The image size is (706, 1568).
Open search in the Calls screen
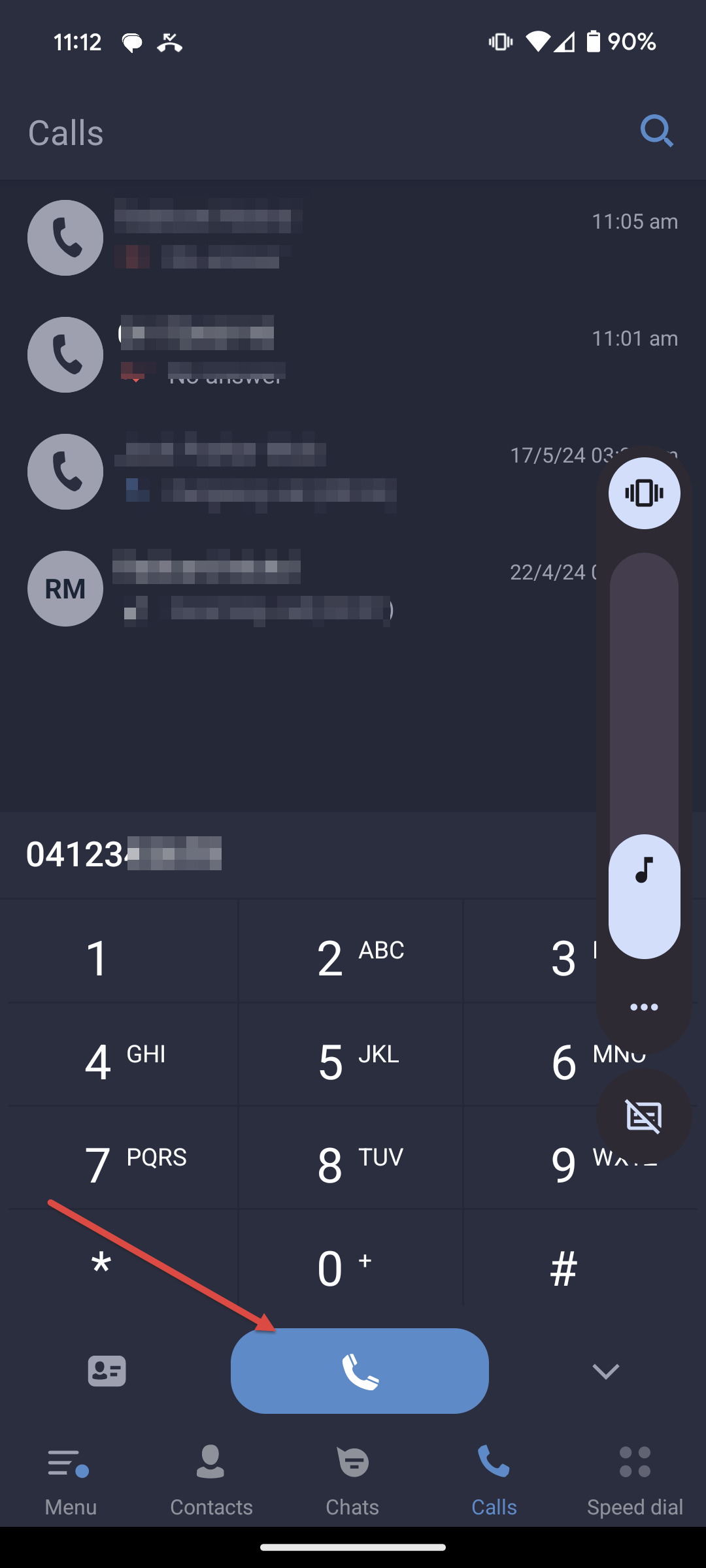[x=656, y=132]
